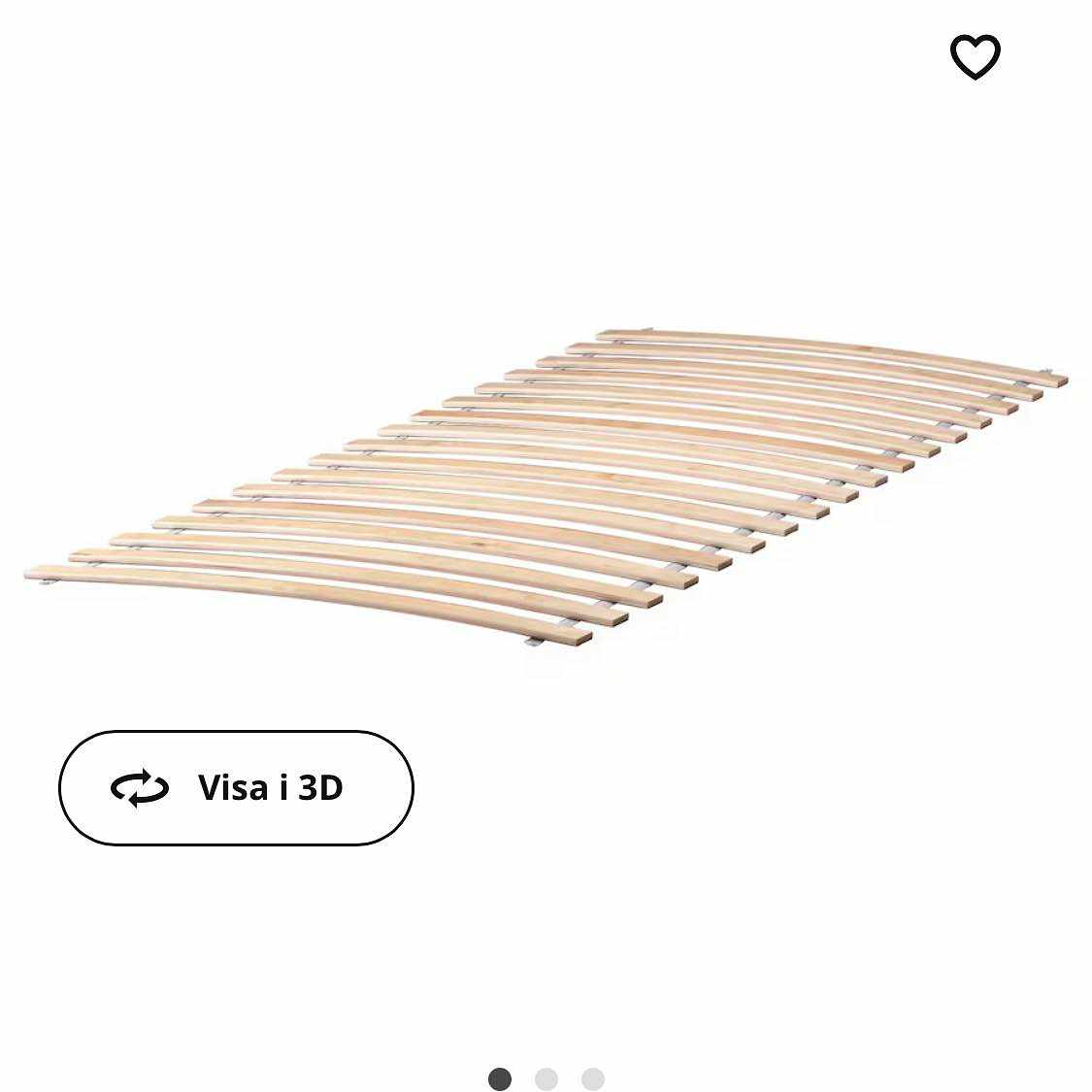Add the slatted bed base to favorites
1092x1092 pixels.
[975, 56]
